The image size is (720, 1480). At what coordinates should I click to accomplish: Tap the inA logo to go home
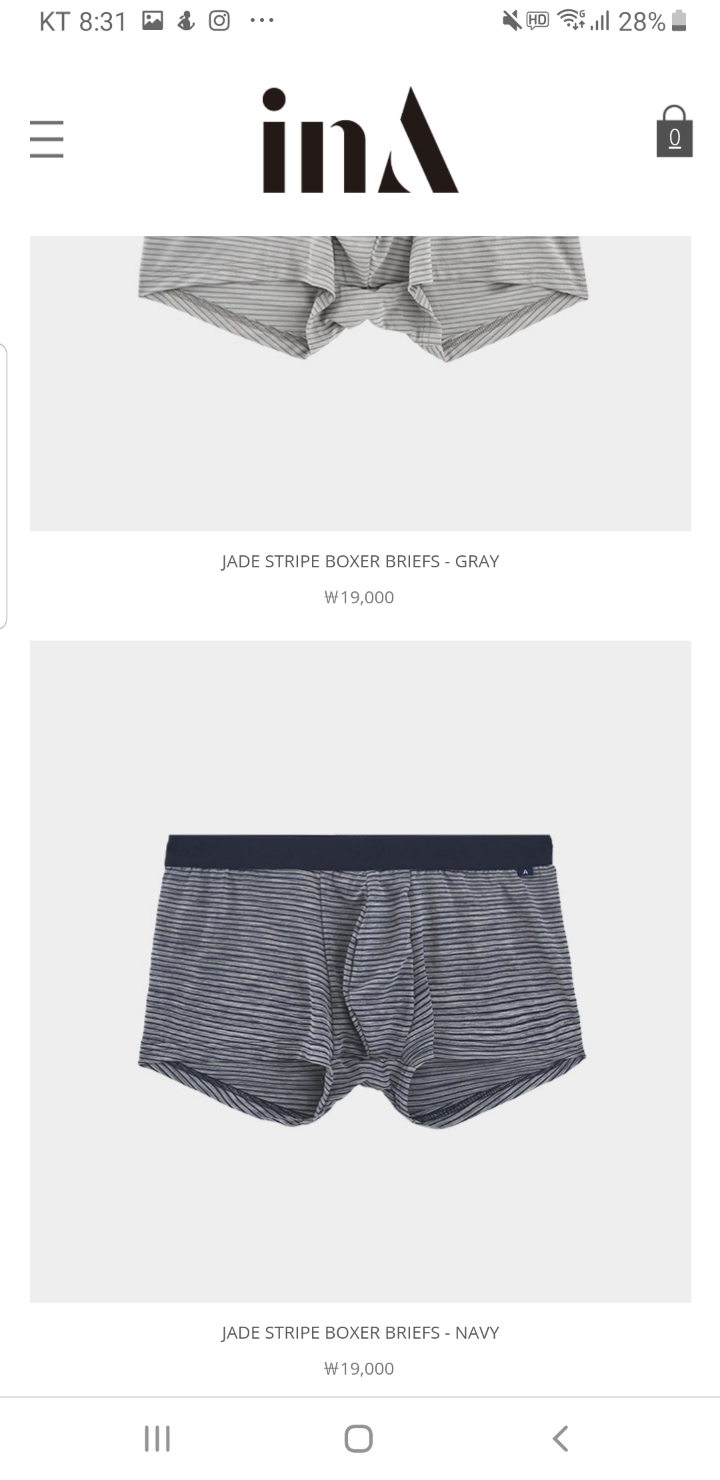[x=360, y=140]
